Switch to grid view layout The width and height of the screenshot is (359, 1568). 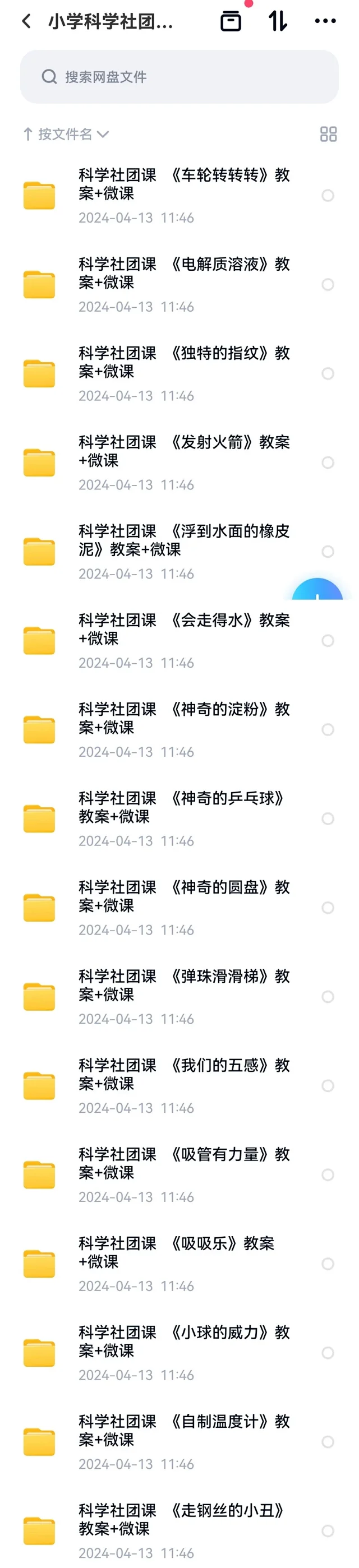328,134
